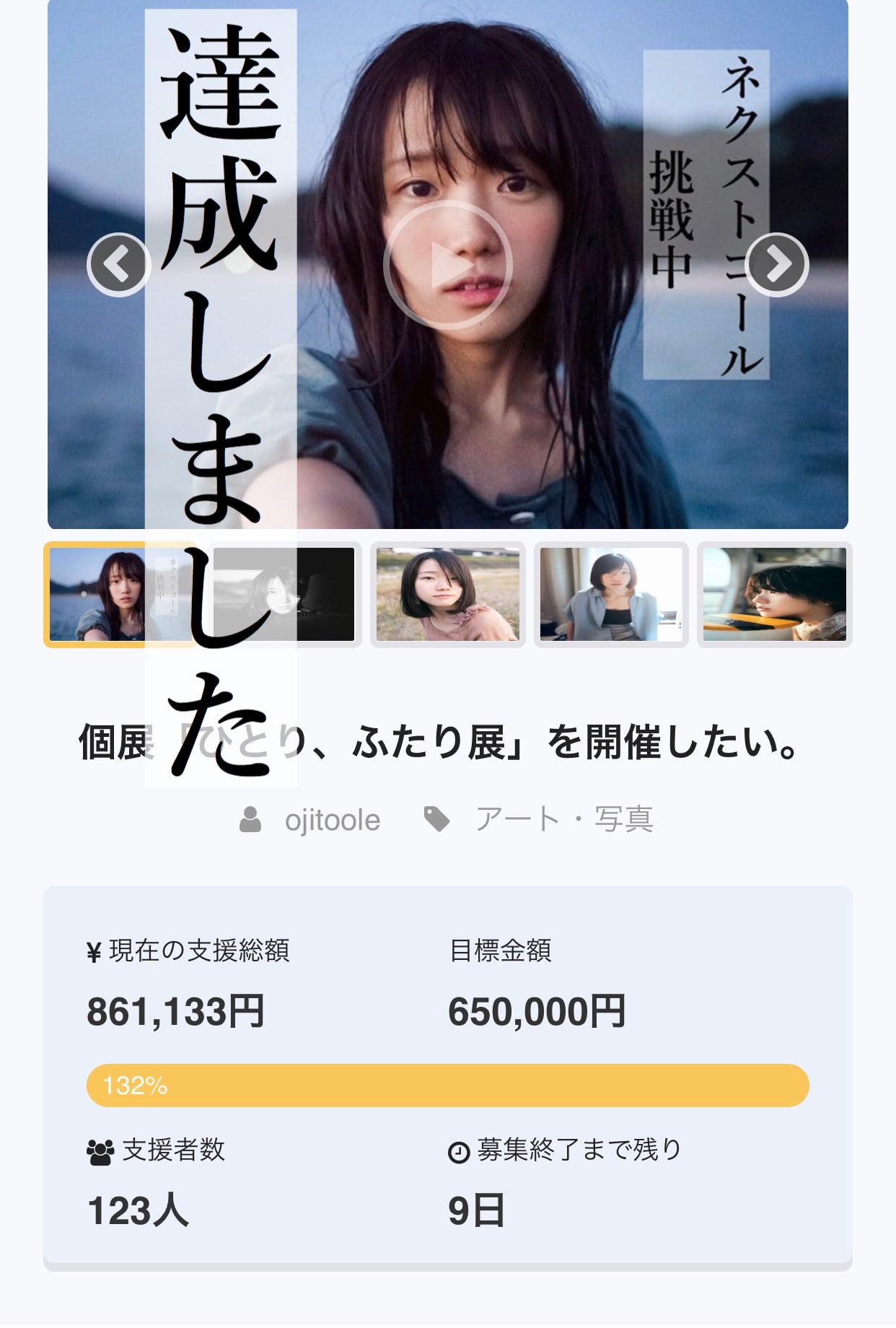Open the ojitoole creator profile
This screenshot has height=1328, width=896.
(332, 820)
